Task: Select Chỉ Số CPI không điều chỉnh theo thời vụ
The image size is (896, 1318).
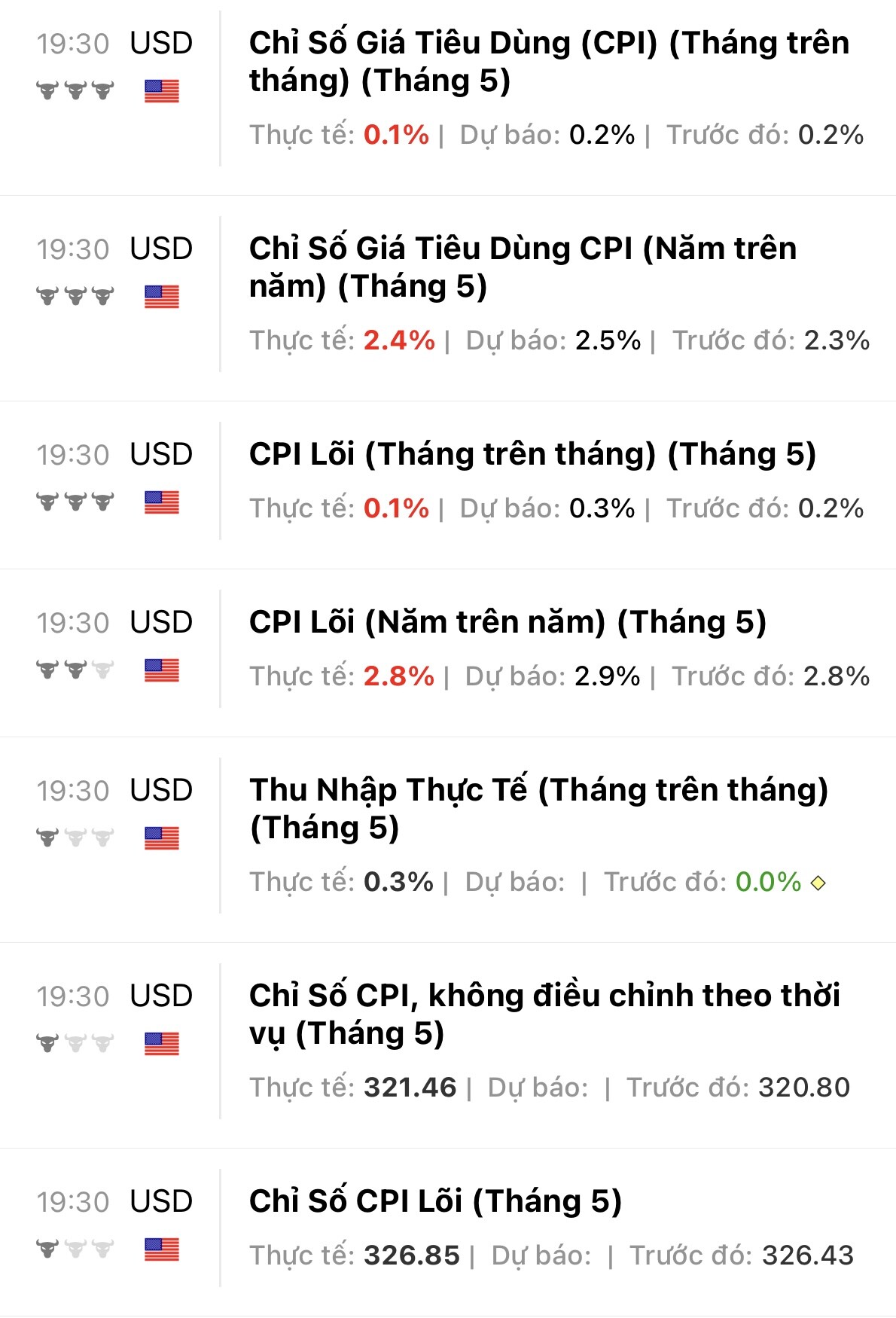Action: pyautogui.click(x=544, y=1014)
